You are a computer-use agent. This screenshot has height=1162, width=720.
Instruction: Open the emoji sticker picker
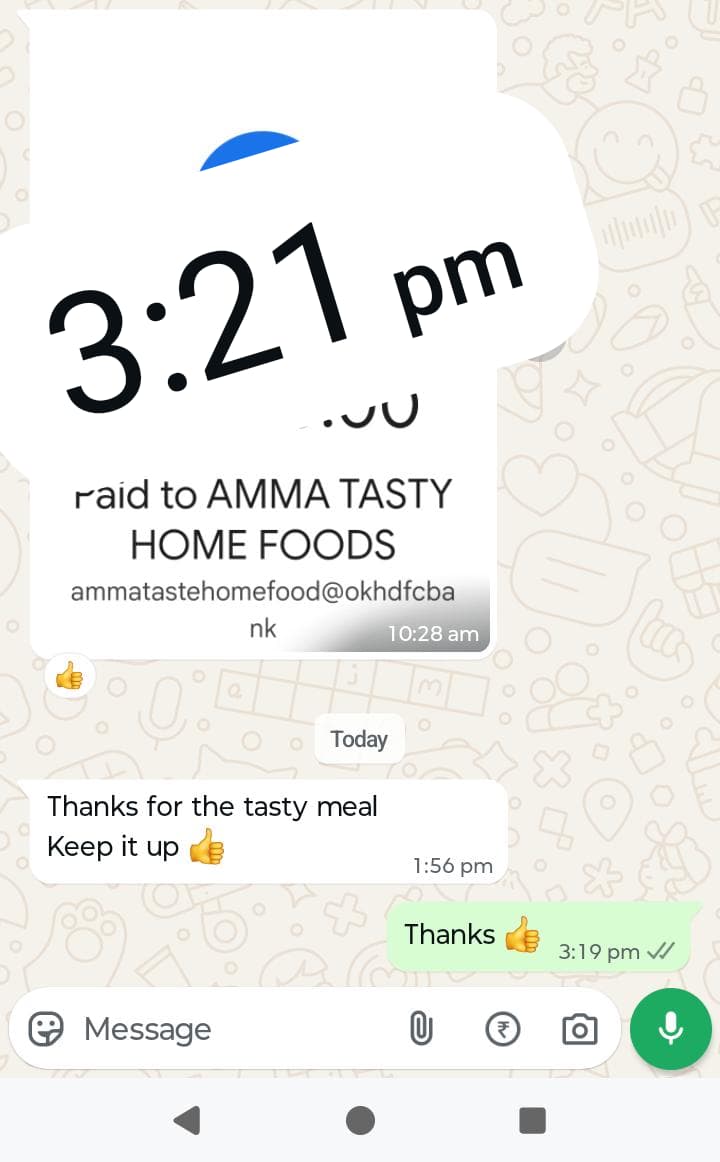click(x=46, y=1028)
